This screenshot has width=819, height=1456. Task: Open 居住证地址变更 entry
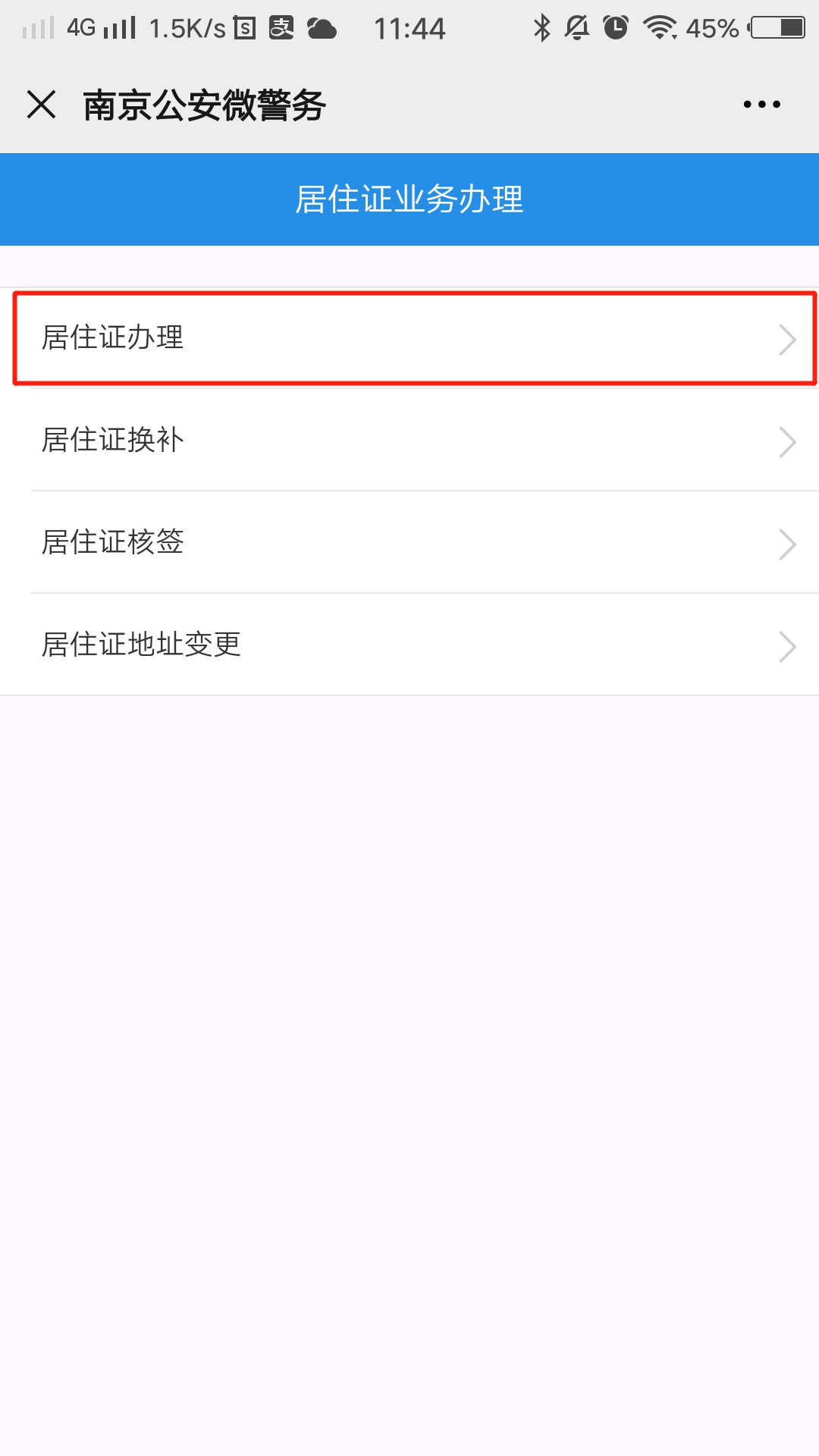(x=409, y=645)
